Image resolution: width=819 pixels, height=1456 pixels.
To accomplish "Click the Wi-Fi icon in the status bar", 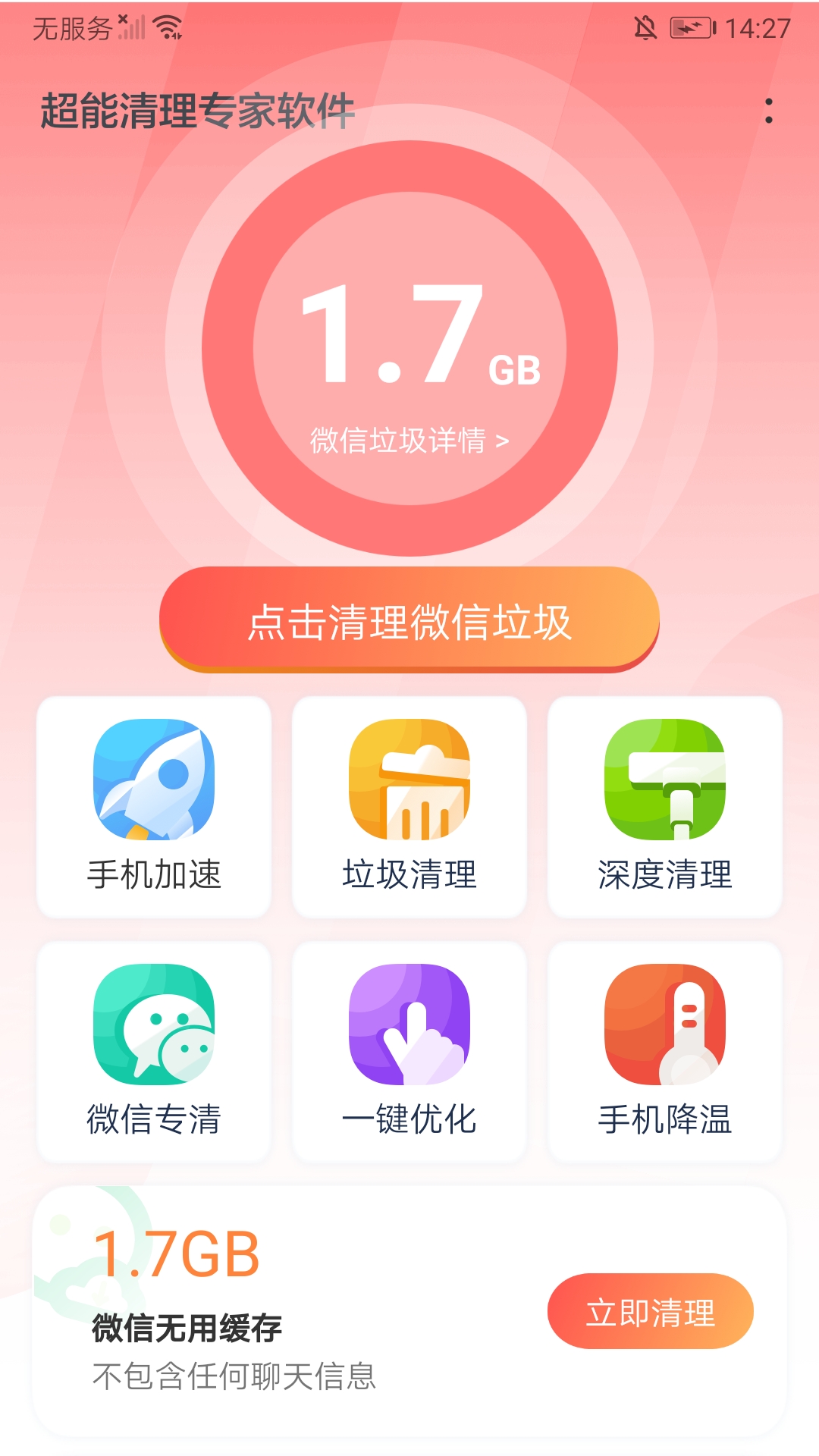I will coord(166,26).
